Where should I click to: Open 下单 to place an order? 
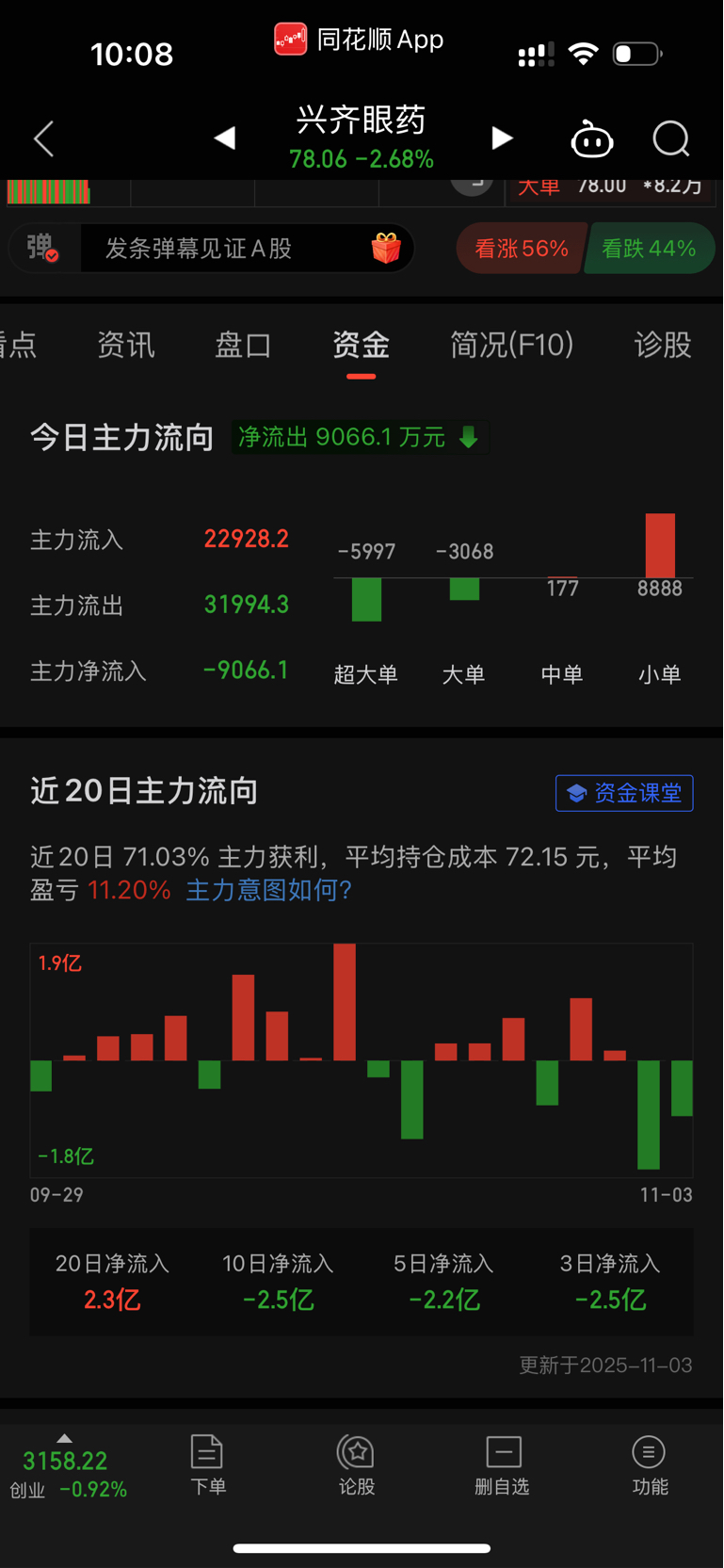coord(207,1464)
